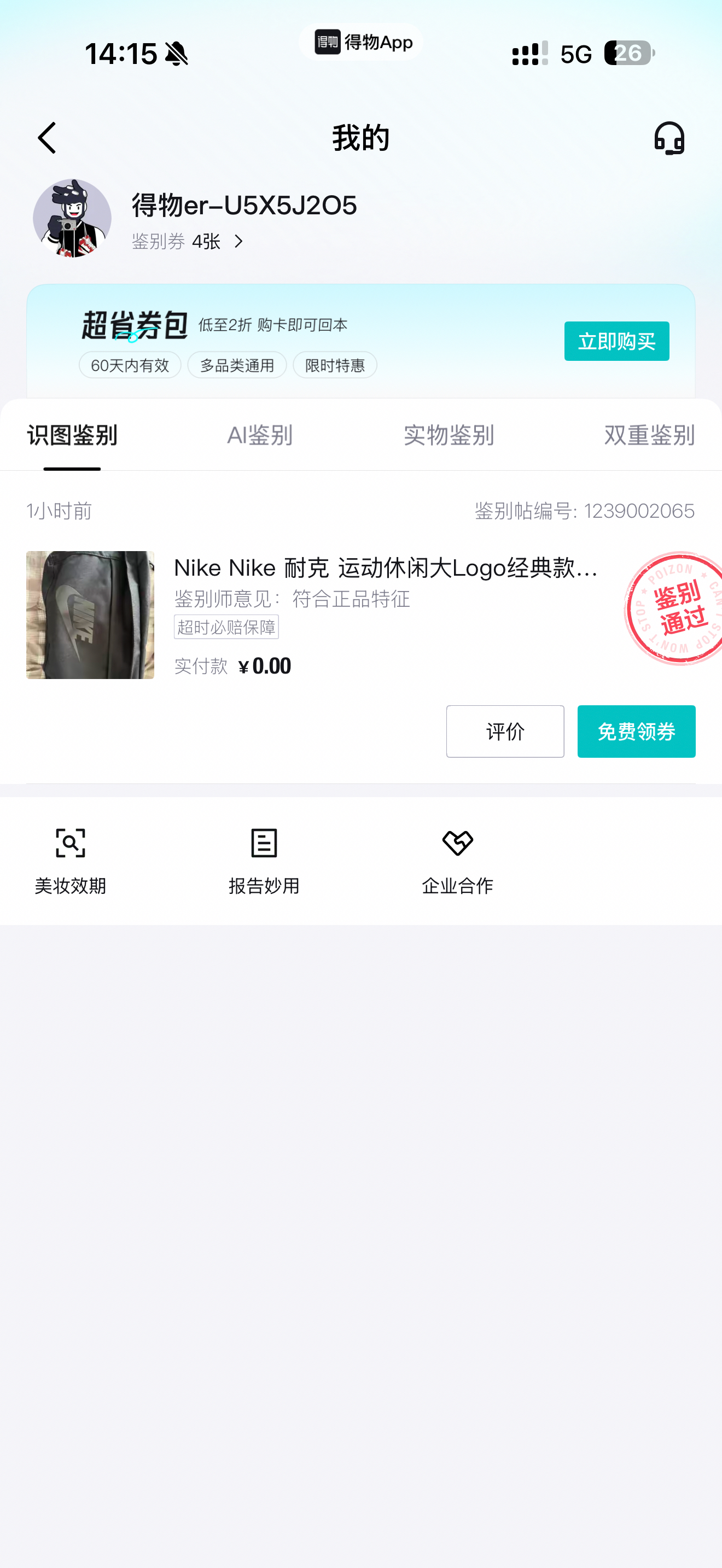The width and height of the screenshot is (722, 1568).
Task: Switch to the 识图鉴别 tab
Action: click(x=72, y=436)
